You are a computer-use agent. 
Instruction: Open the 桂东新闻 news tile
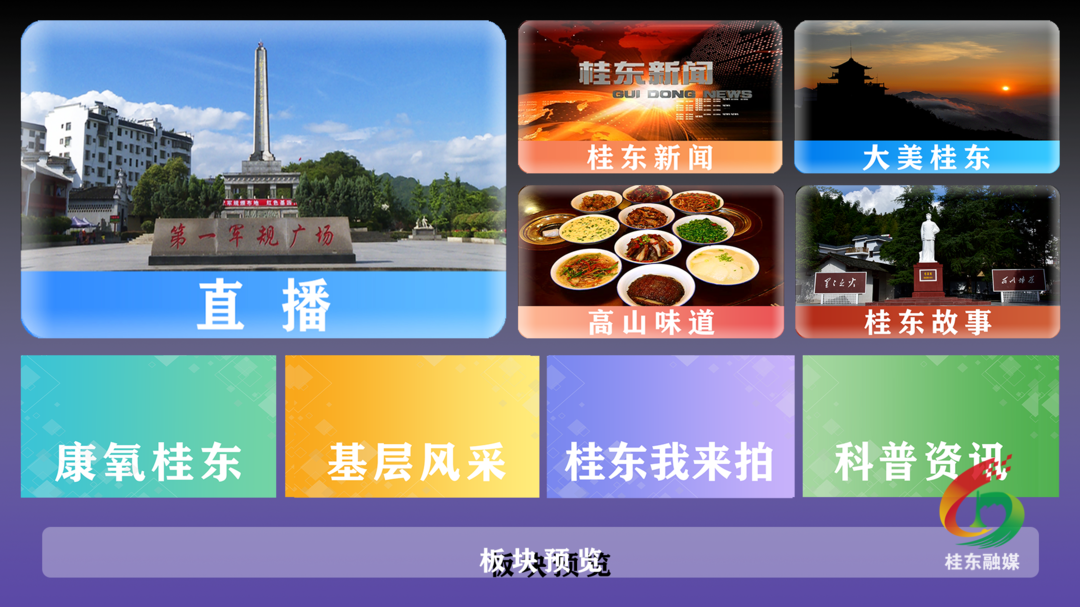click(x=650, y=97)
